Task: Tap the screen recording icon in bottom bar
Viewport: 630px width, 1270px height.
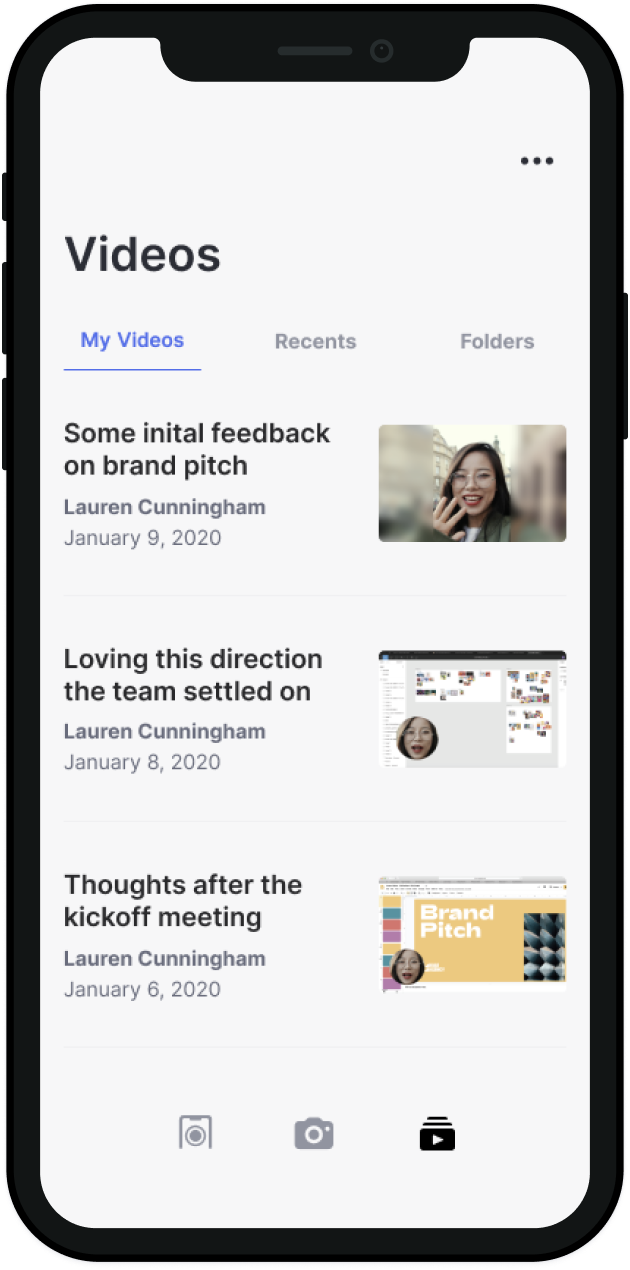Action: click(x=196, y=1133)
